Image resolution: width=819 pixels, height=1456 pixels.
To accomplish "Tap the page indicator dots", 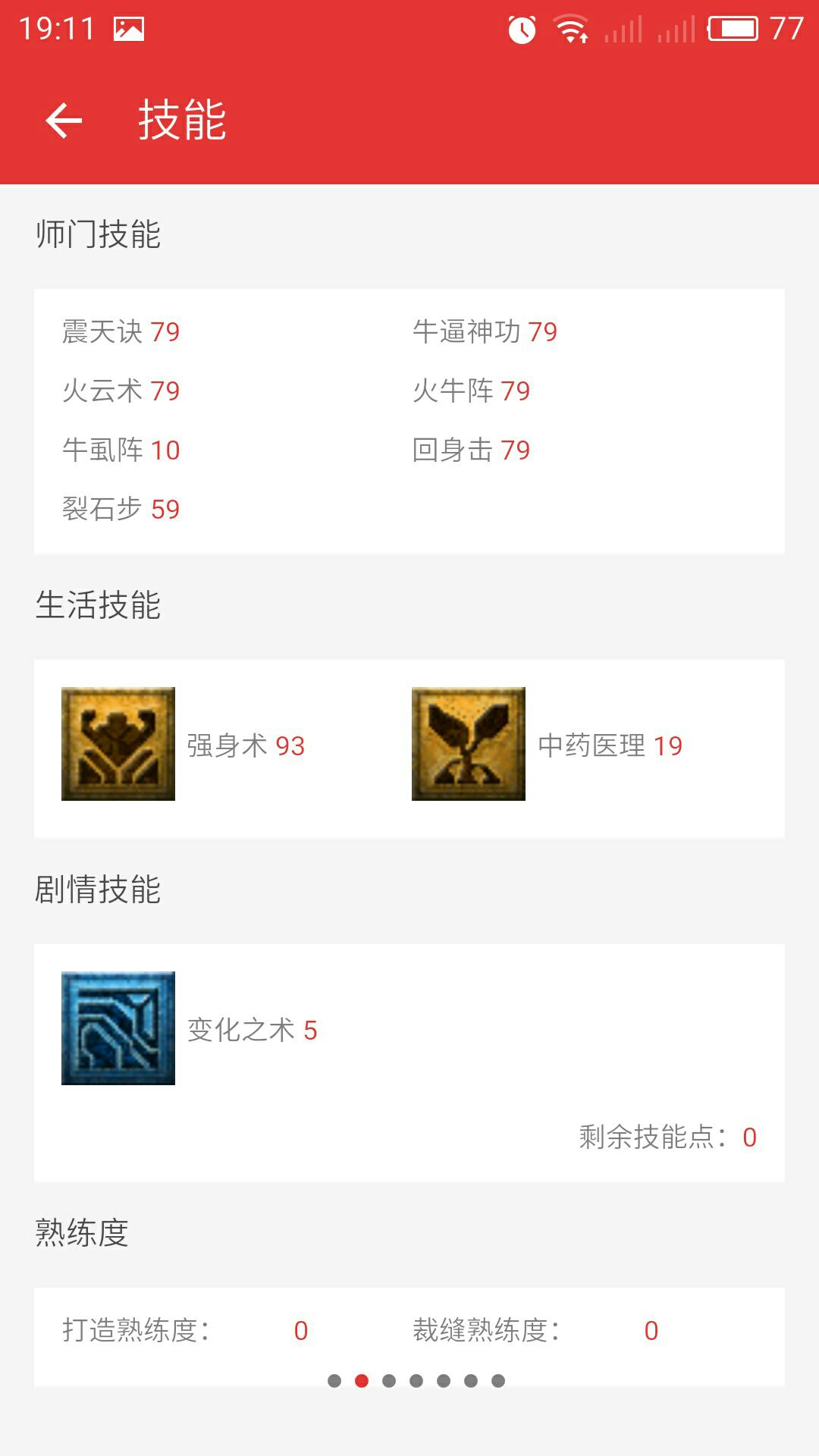I will pyautogui.click(x=416, y=1381).
